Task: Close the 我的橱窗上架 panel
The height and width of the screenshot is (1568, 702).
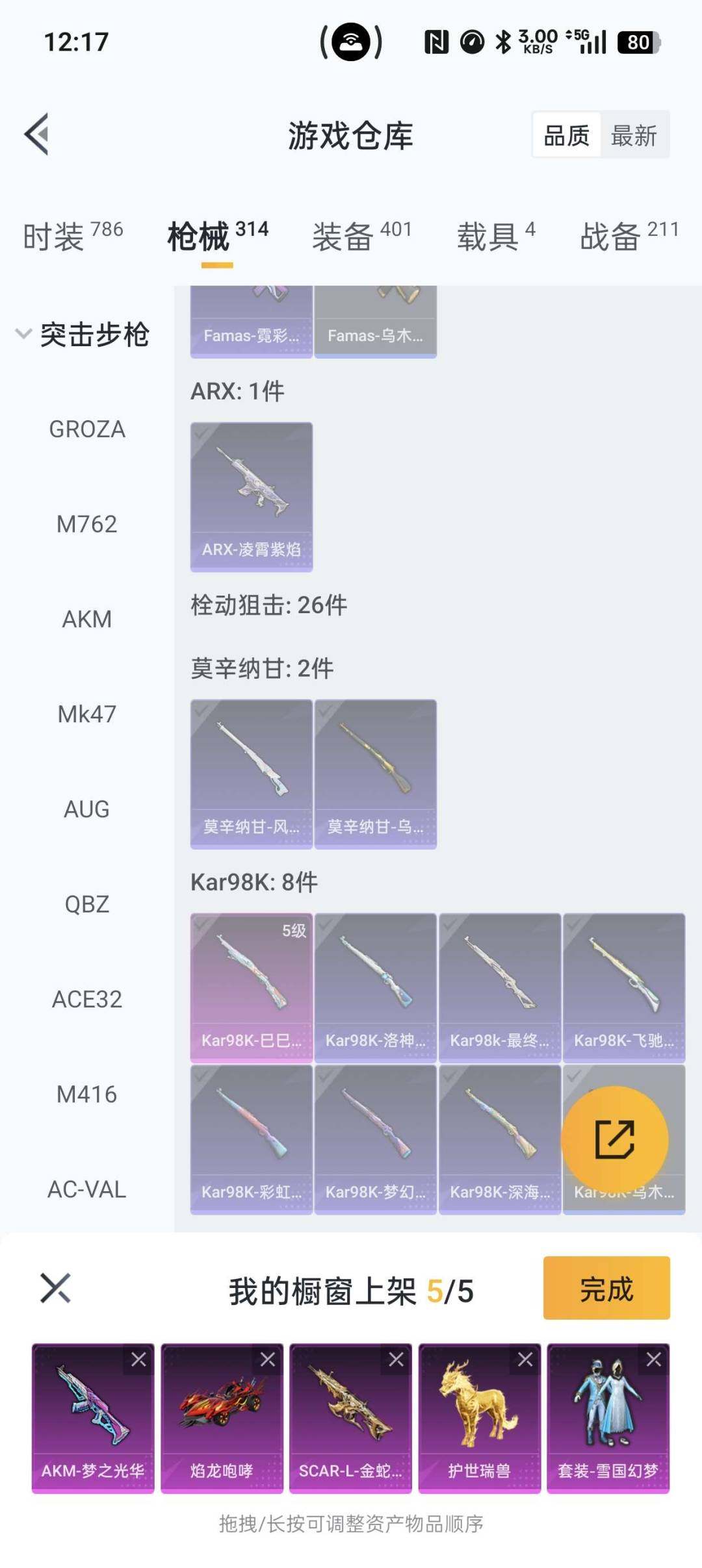Action: (x=55, y=1289)
